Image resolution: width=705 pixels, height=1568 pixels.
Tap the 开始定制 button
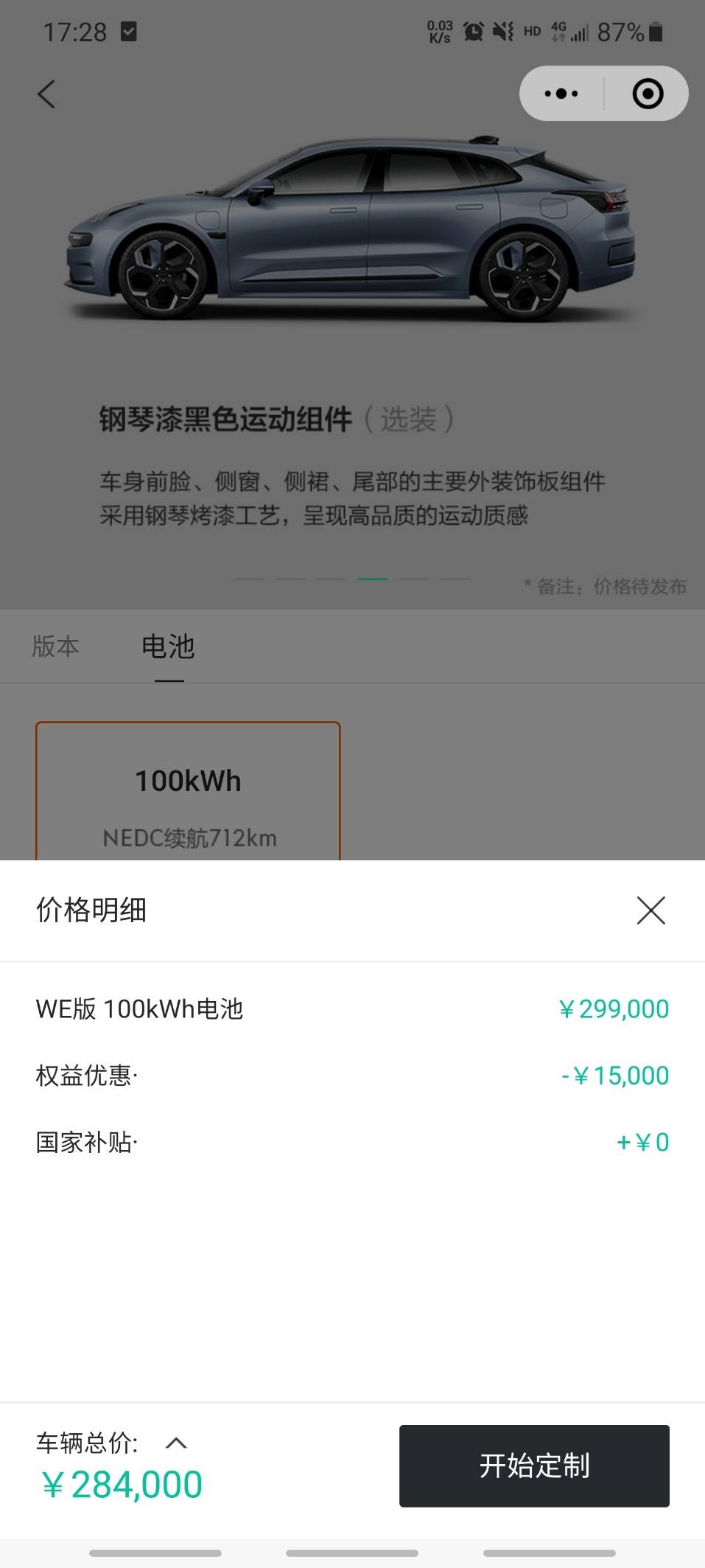[534, 1466]
